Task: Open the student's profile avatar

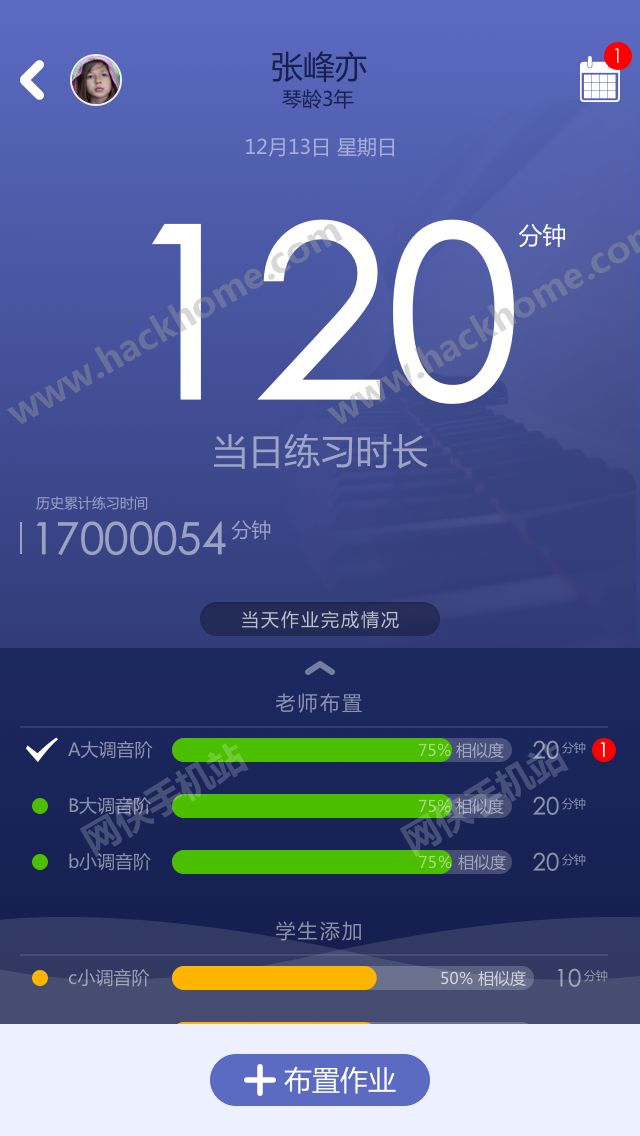Action: pyautogui.click(x=96, y=80)
